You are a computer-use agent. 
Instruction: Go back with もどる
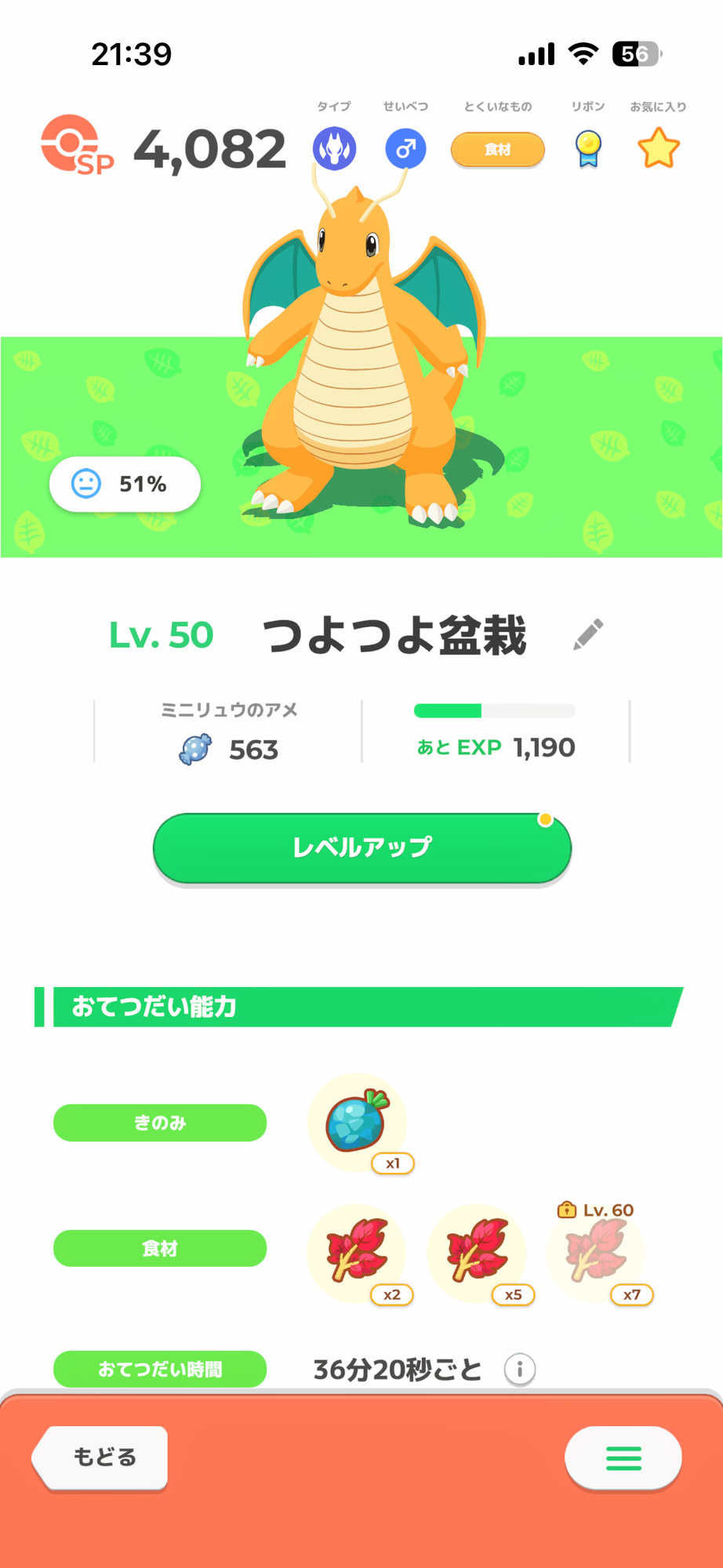click(102, 1457)
